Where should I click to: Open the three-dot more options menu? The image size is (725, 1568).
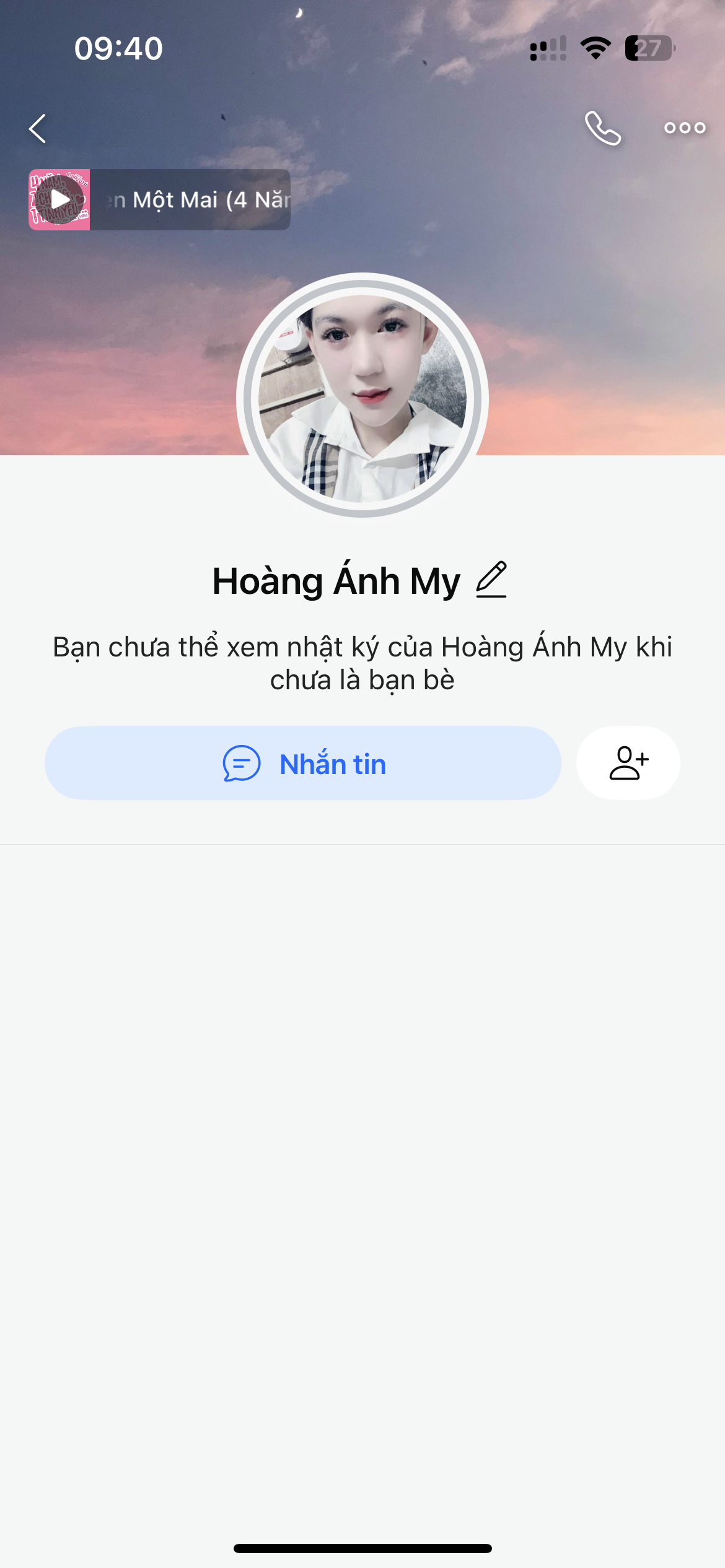684,128
